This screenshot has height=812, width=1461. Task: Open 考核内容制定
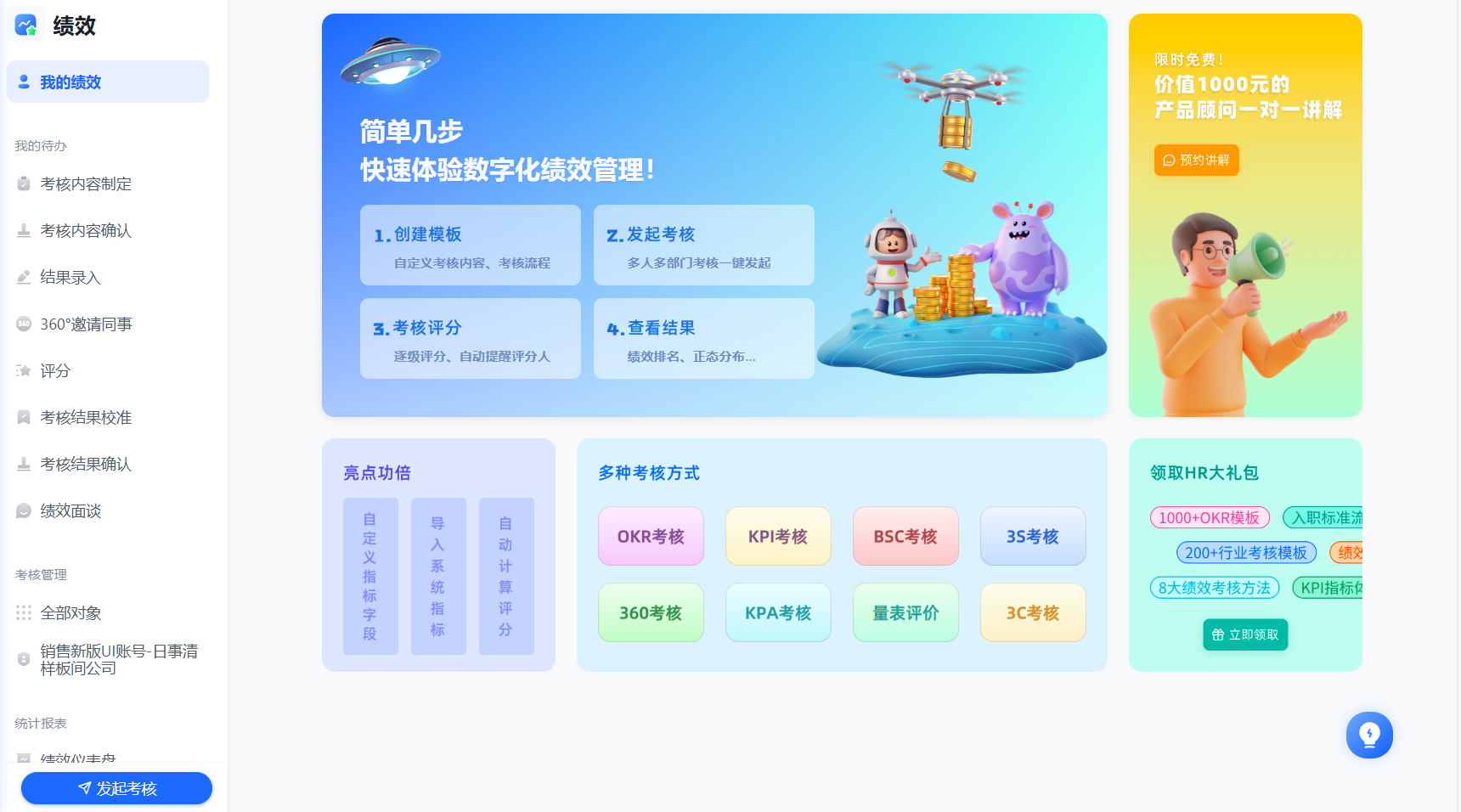coord(85,184)
